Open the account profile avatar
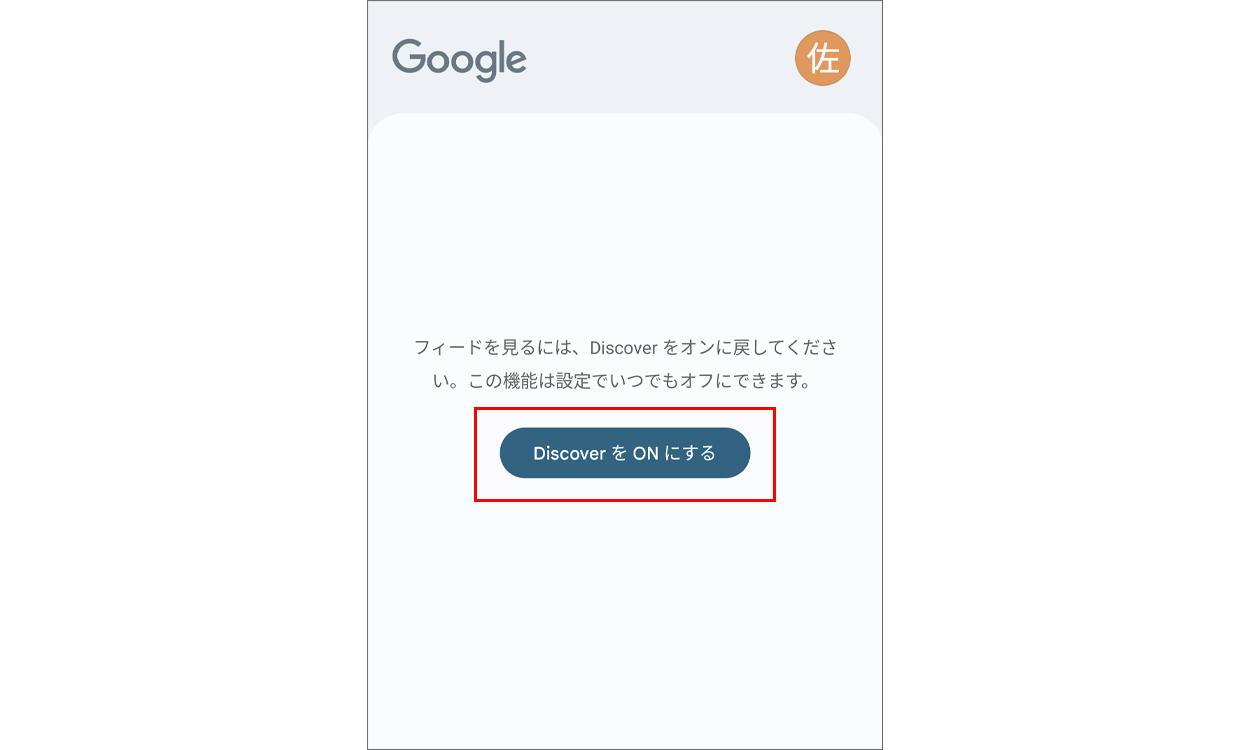The image size is (1250, 750). click(822, 59)
